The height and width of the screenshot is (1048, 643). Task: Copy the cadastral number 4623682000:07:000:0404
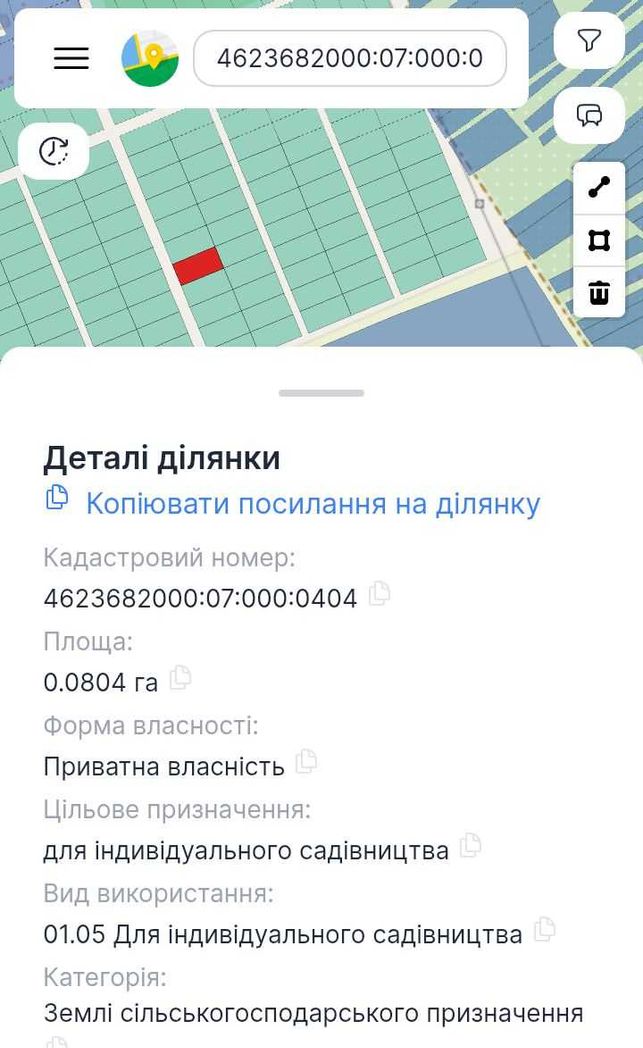pyautogui.click(x=380, y=594)
